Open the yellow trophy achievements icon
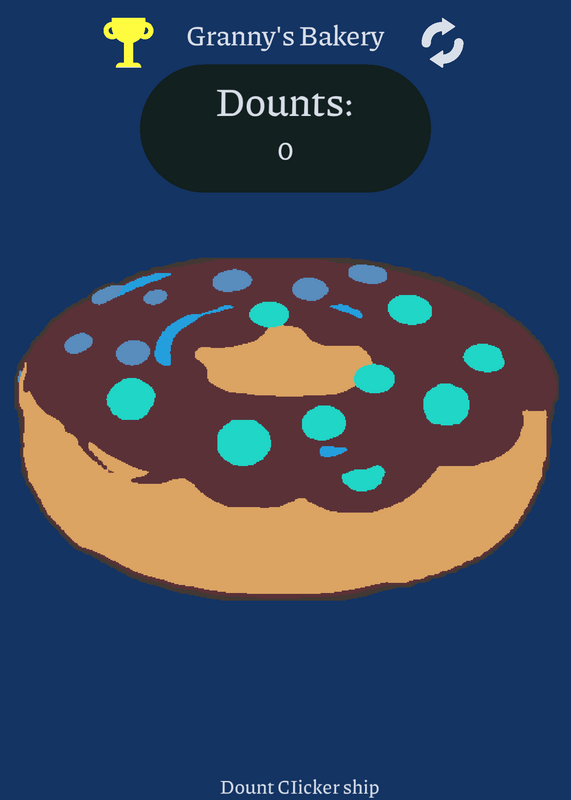Viewport: 571px width, 800px height. pos(129,43)
